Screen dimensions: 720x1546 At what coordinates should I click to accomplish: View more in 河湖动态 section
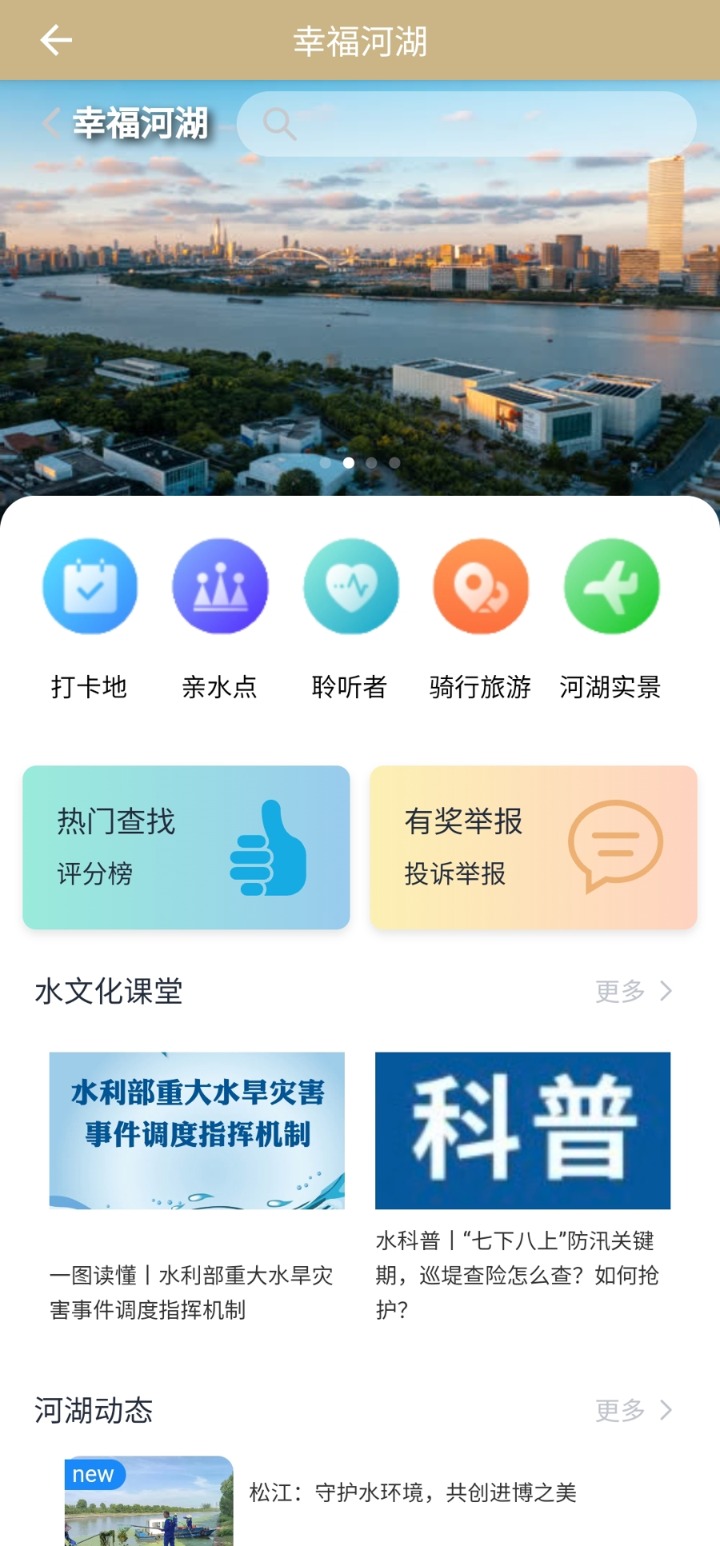coord(634,1410)
